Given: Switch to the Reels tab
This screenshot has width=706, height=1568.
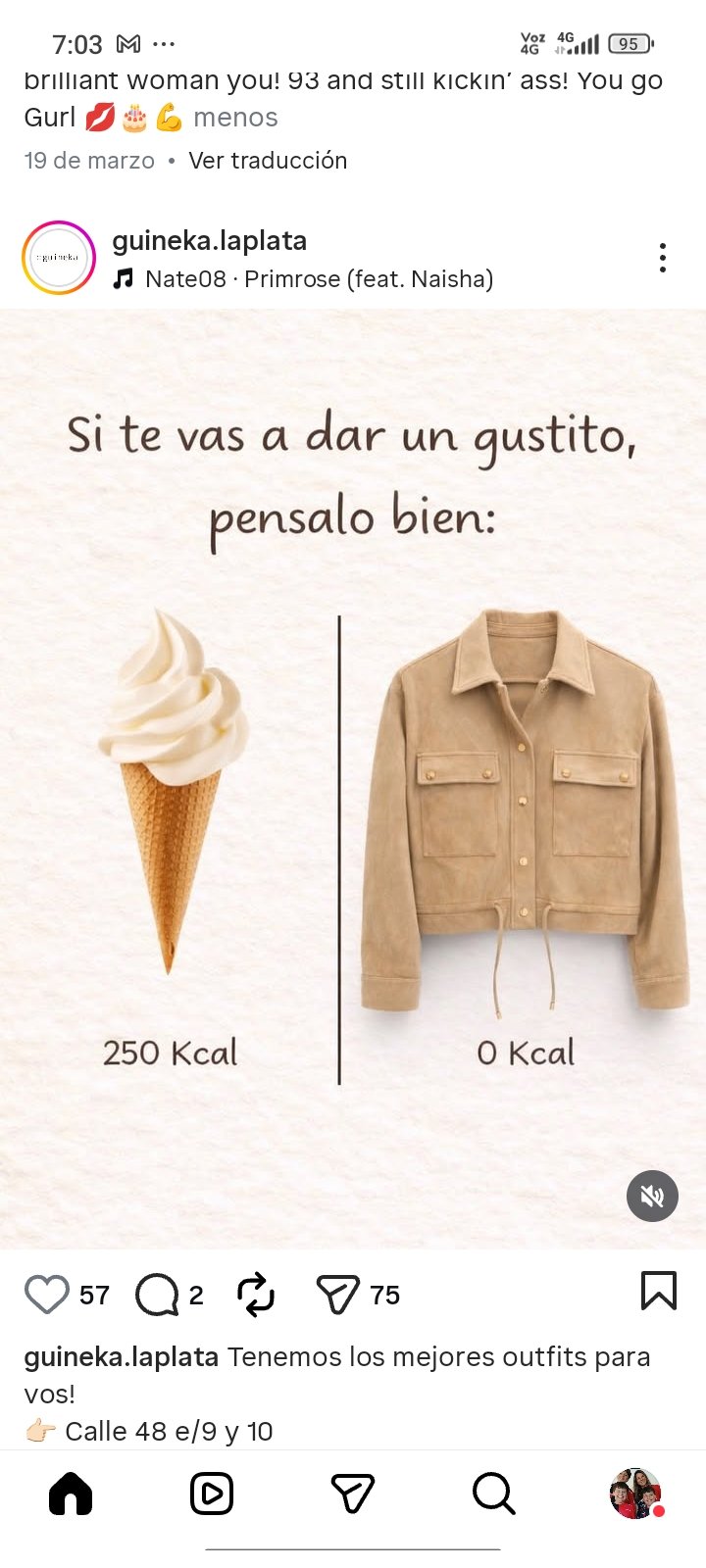Looking at the screenshot, I should click(x=212, y=1494).
